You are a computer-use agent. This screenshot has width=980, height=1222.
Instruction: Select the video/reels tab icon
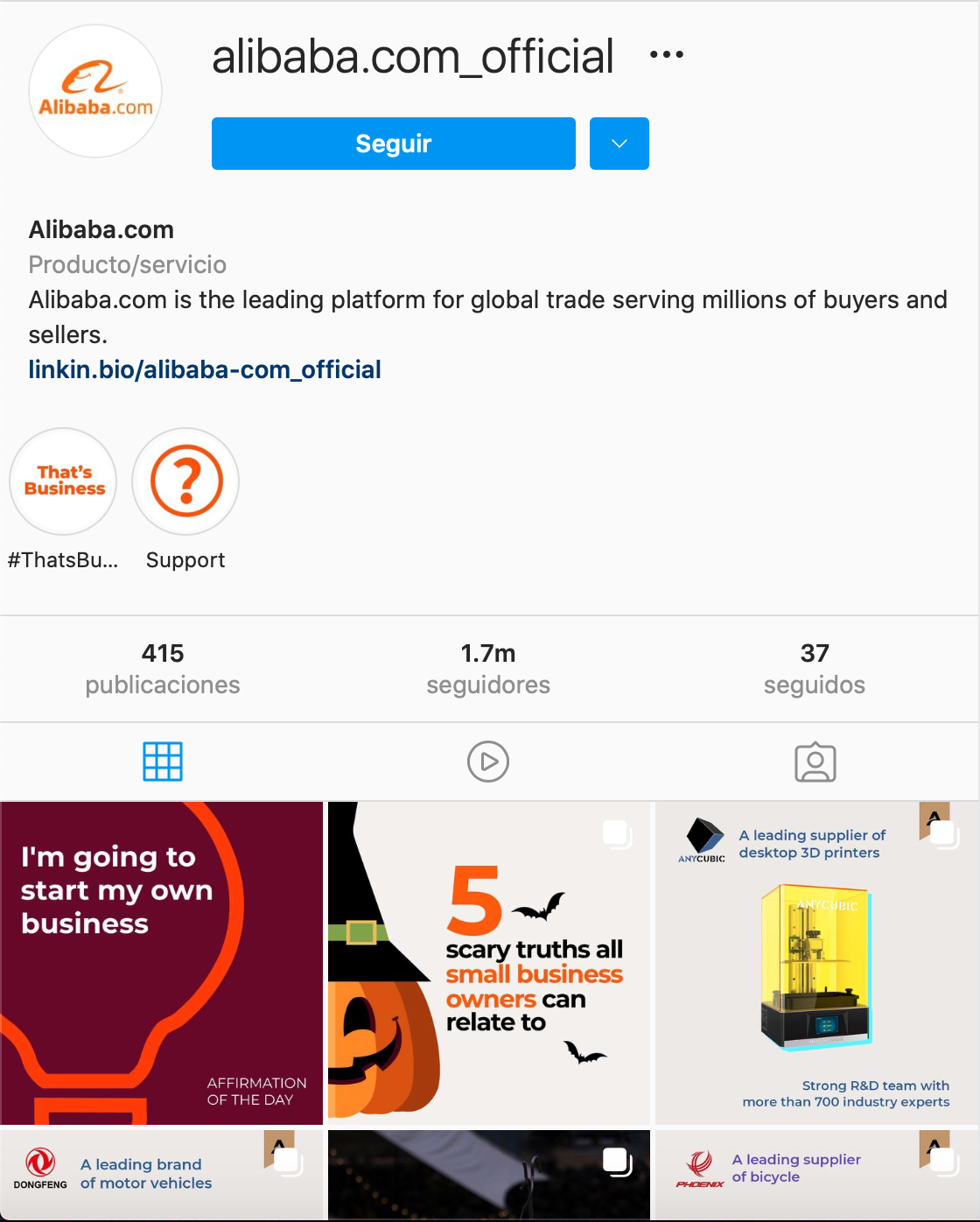point(488,762)
